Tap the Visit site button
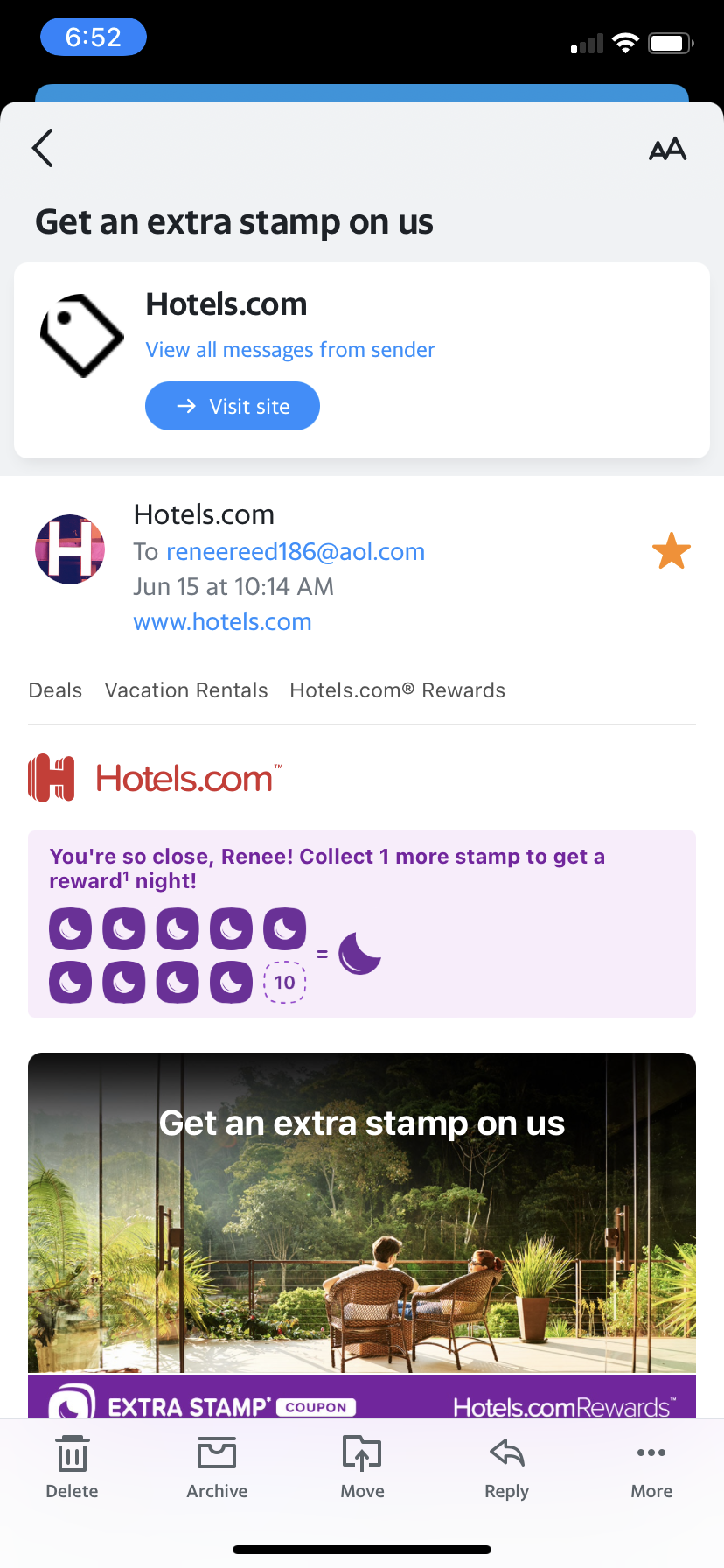 coord(233,406)
